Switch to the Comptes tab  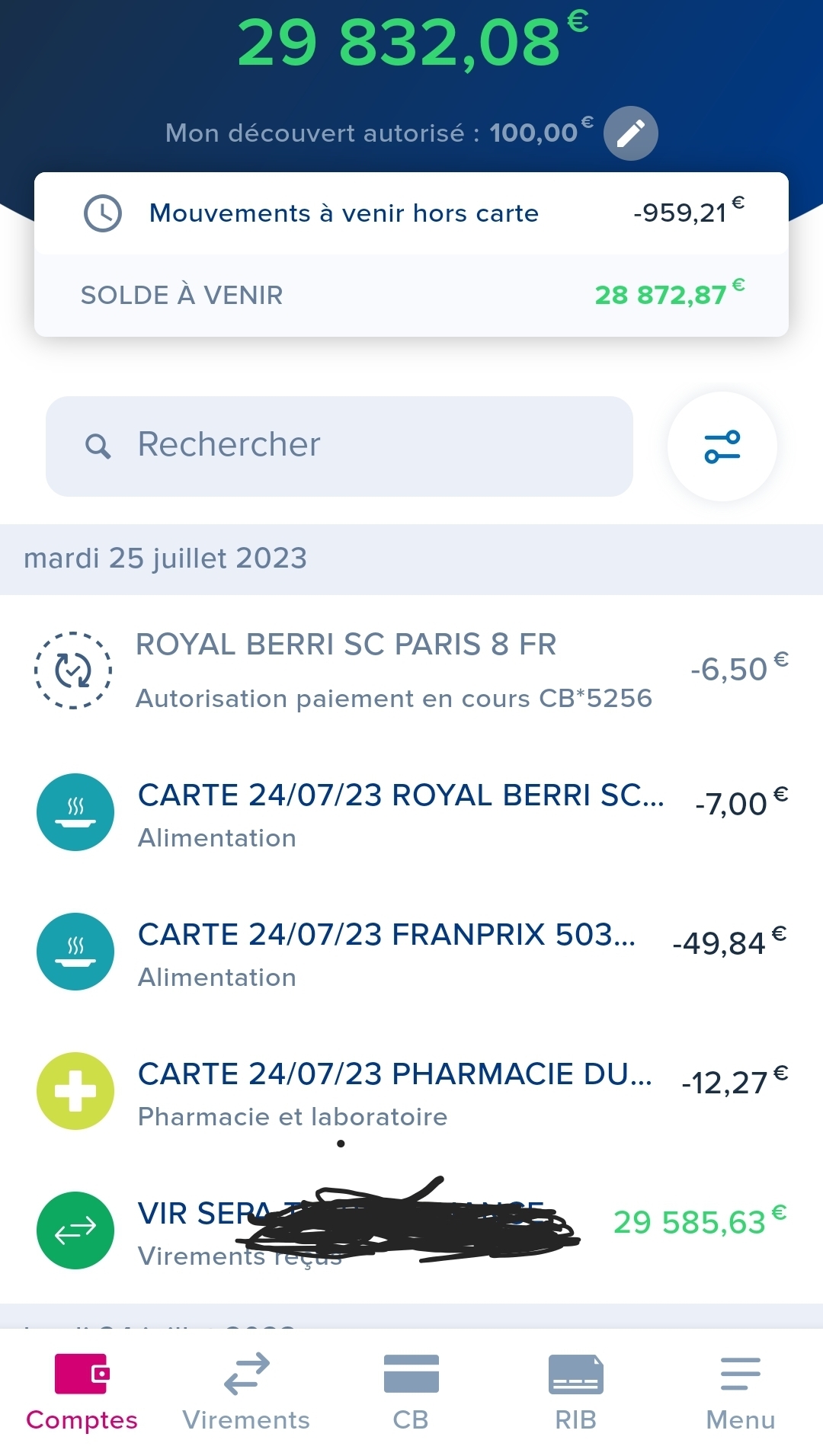pos(82,1393)
